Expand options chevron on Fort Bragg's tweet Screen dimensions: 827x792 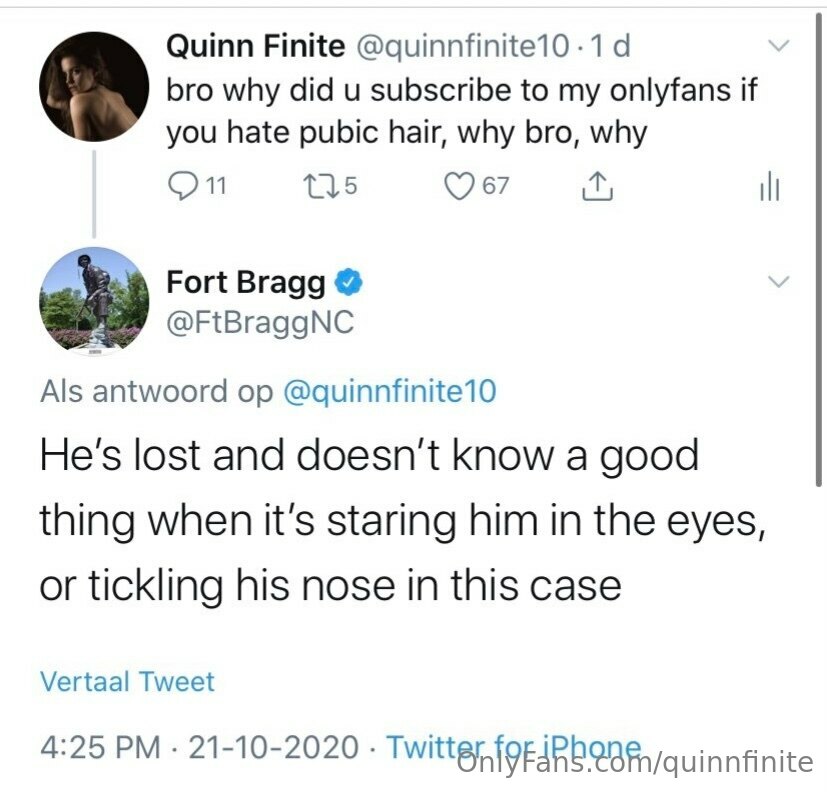point(776,283)
